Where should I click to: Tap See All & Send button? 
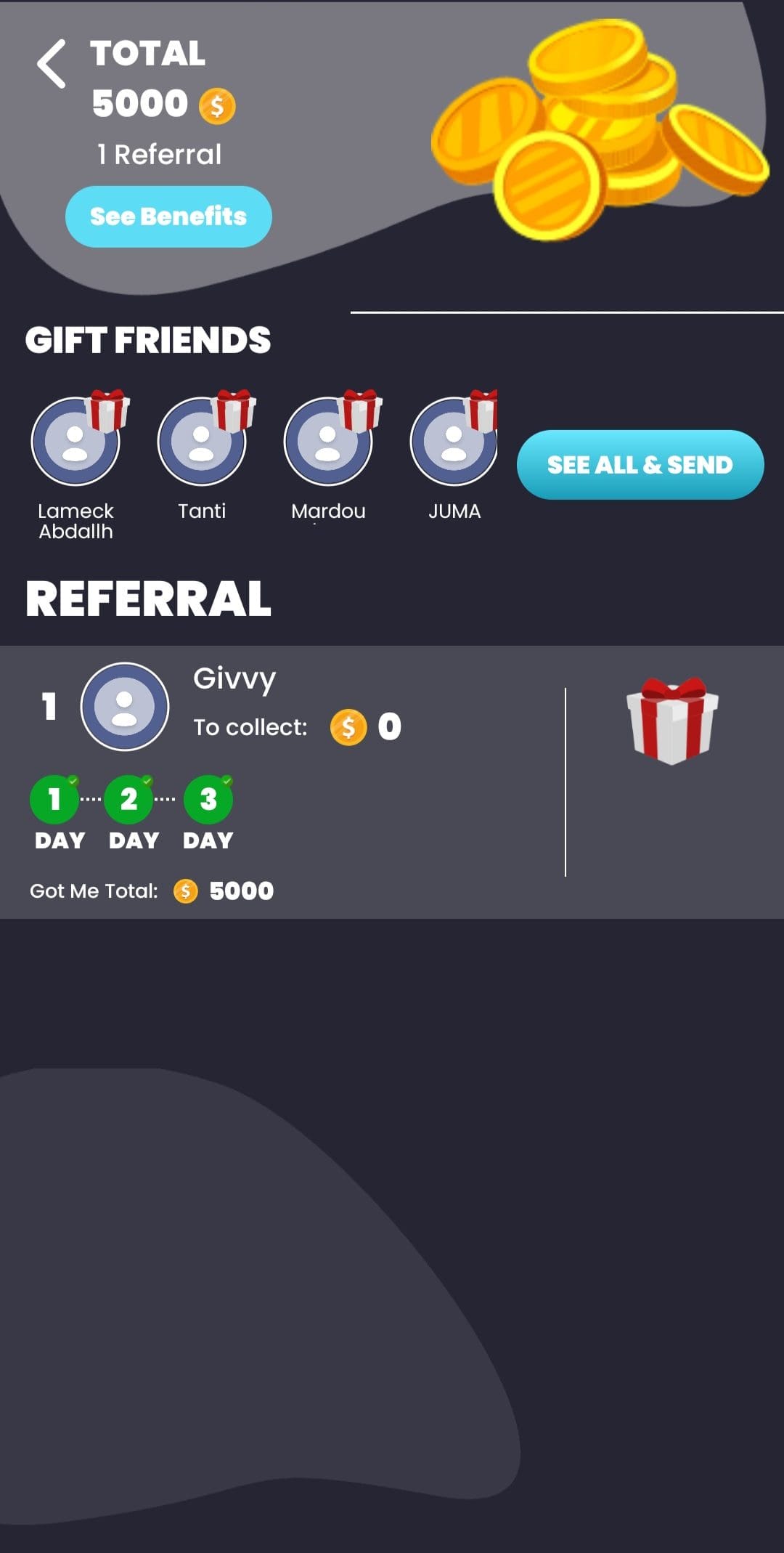640,465
